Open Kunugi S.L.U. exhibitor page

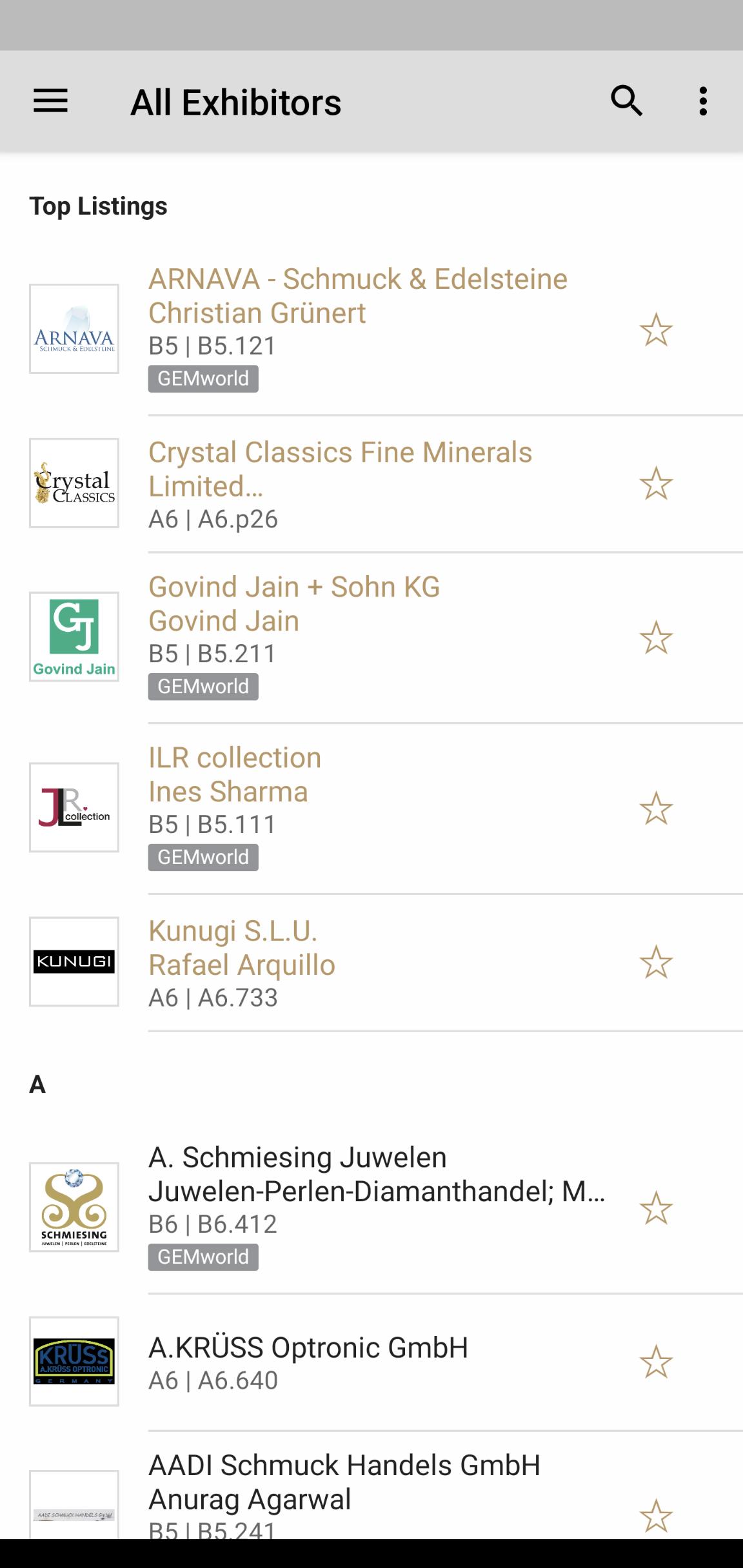click(x=242, y=948)
